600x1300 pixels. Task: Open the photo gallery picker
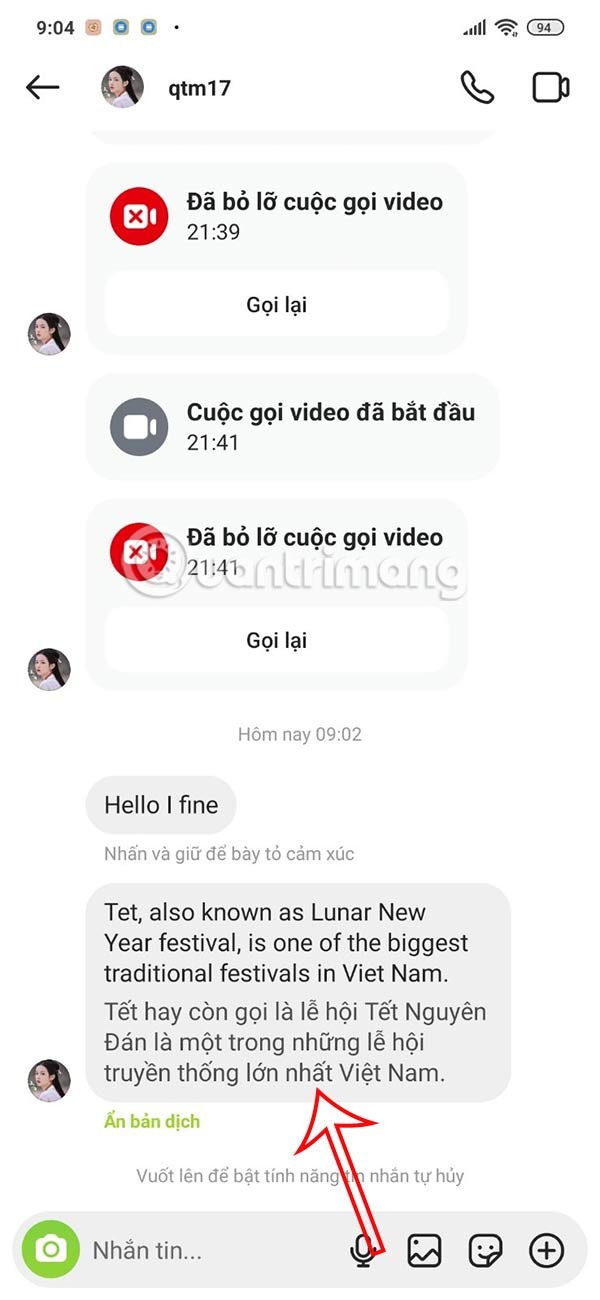tap(425, 1250)
